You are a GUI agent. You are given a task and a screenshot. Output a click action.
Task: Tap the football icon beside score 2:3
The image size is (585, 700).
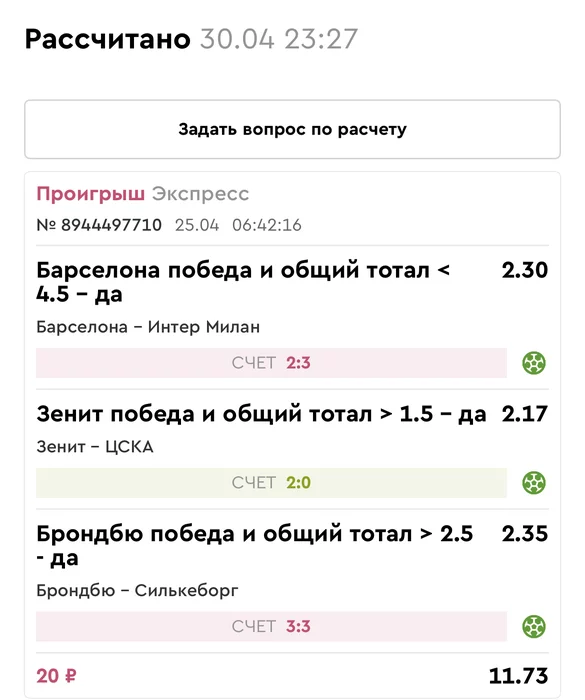pyautogui.click(x=534, y=363)
